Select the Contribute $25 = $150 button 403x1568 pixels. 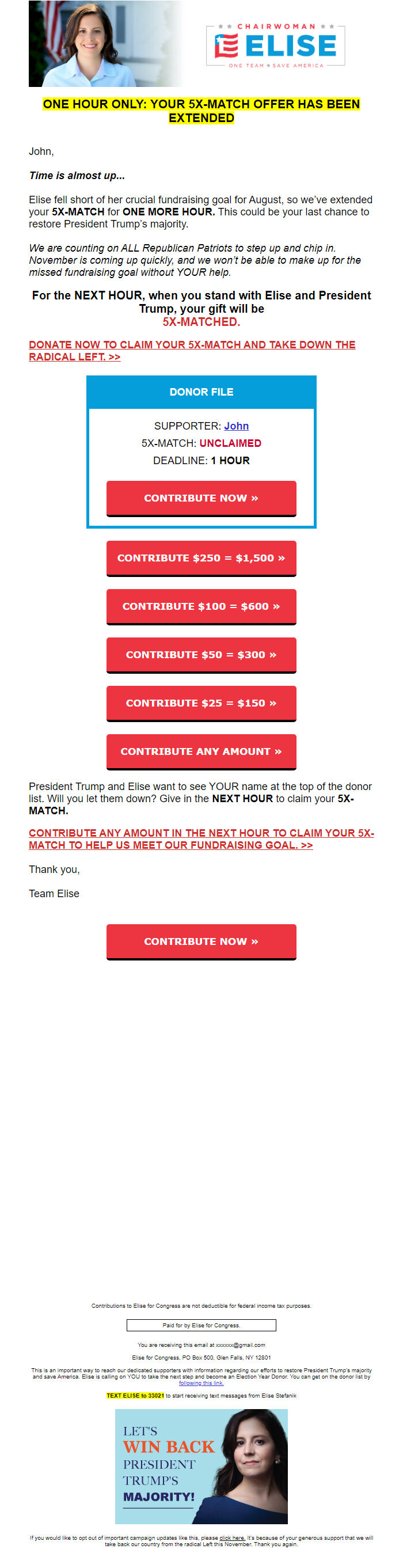[201, 703]
